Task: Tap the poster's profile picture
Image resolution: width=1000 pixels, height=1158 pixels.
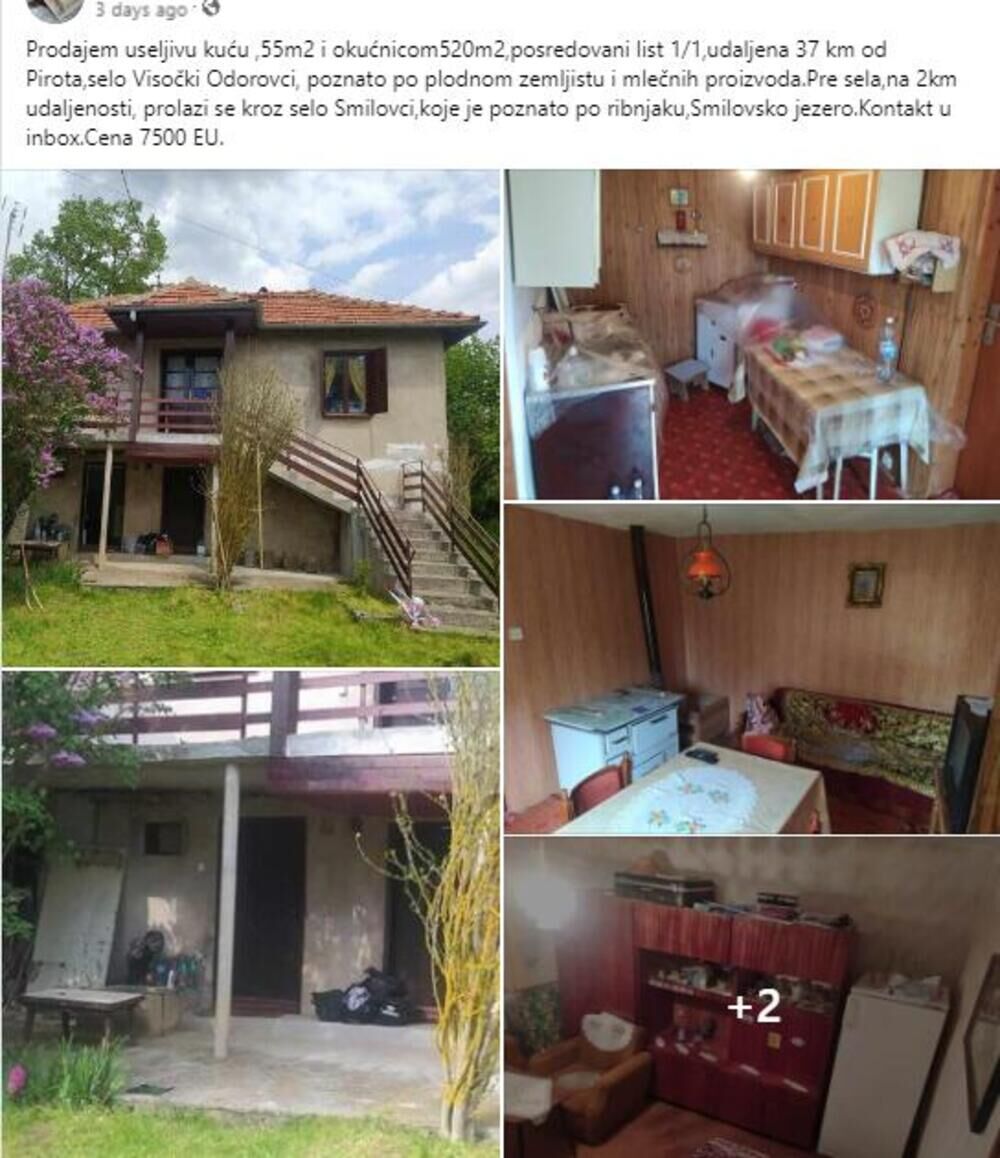Action: point(55,9)
